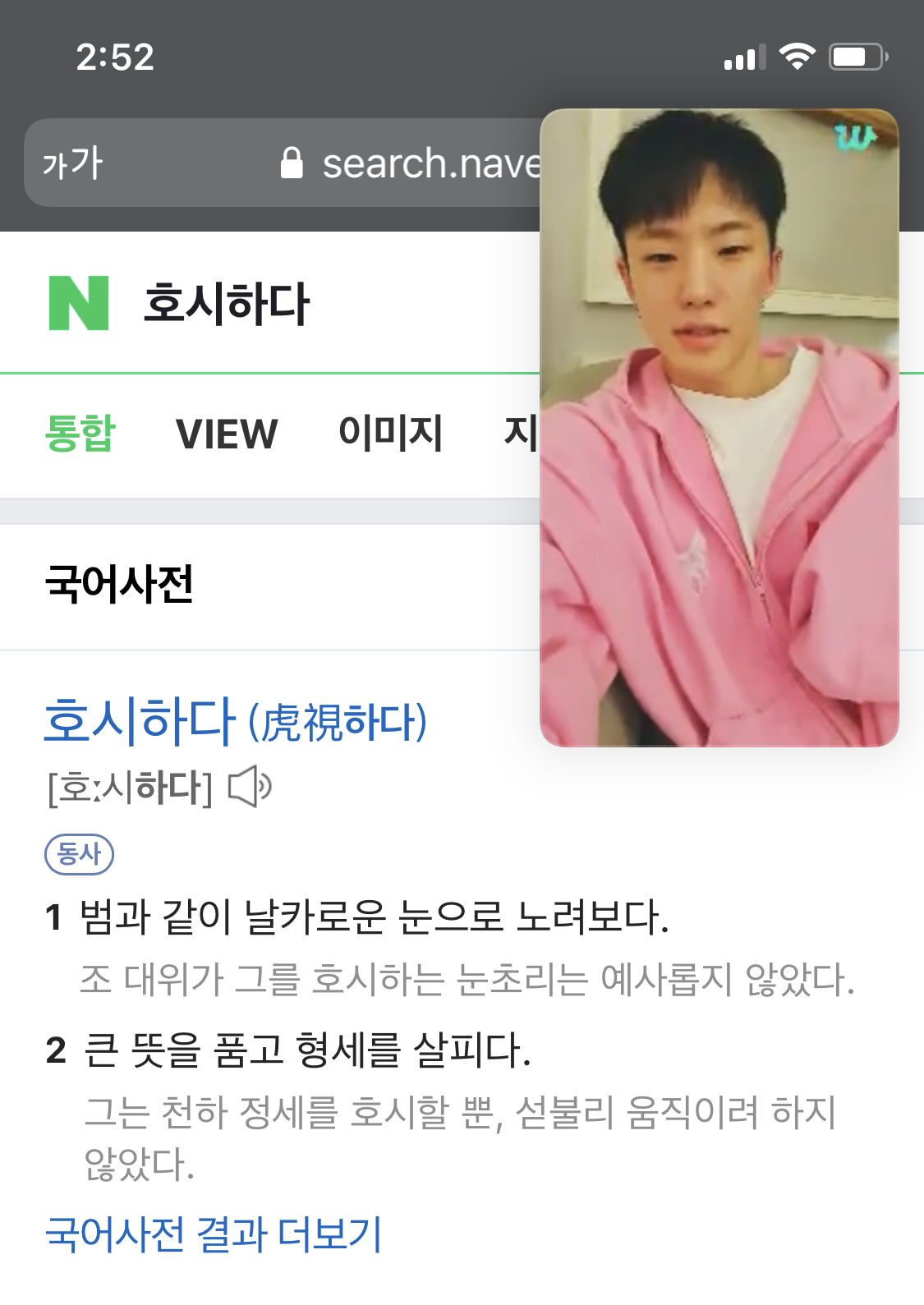The image size is (924, 1305).
Task: Switch to the VIEW tab
Action: tap(228, 434)
